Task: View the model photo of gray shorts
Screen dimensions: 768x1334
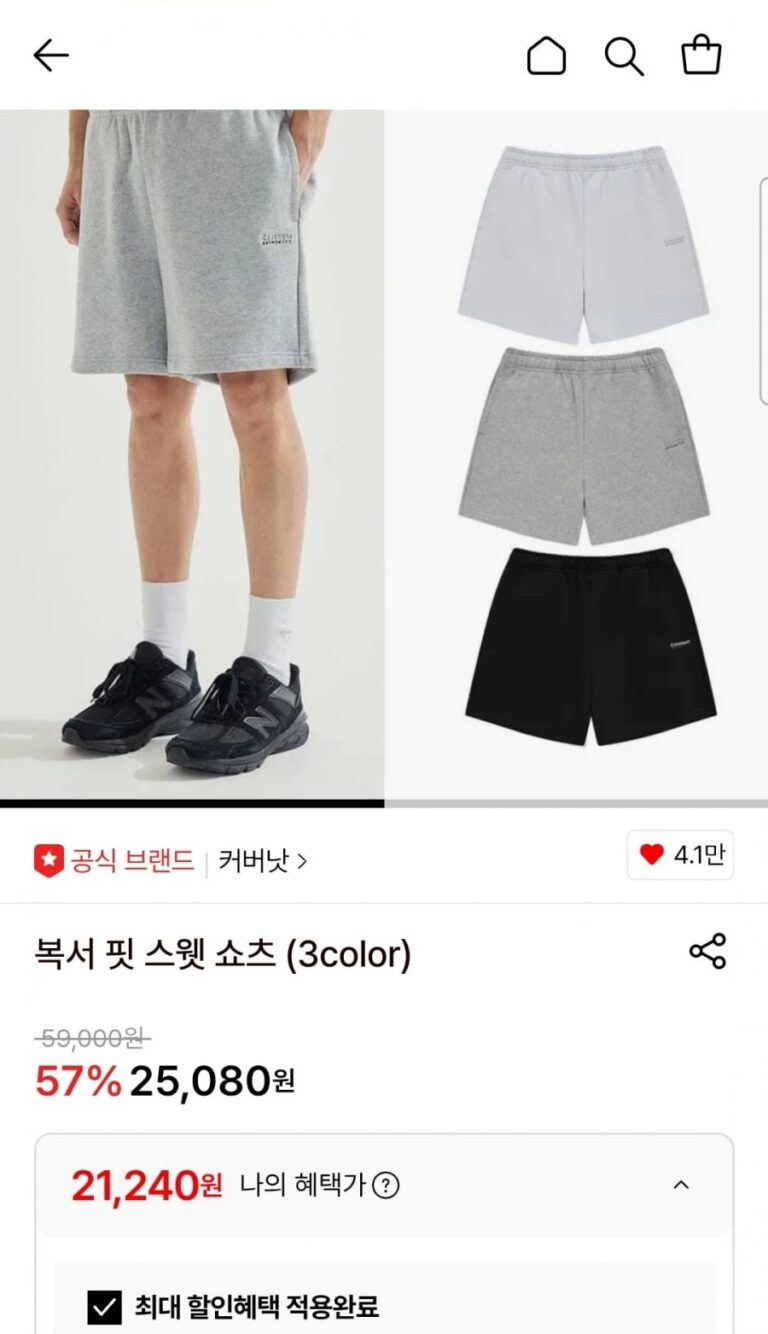Action: pos(192,455)
